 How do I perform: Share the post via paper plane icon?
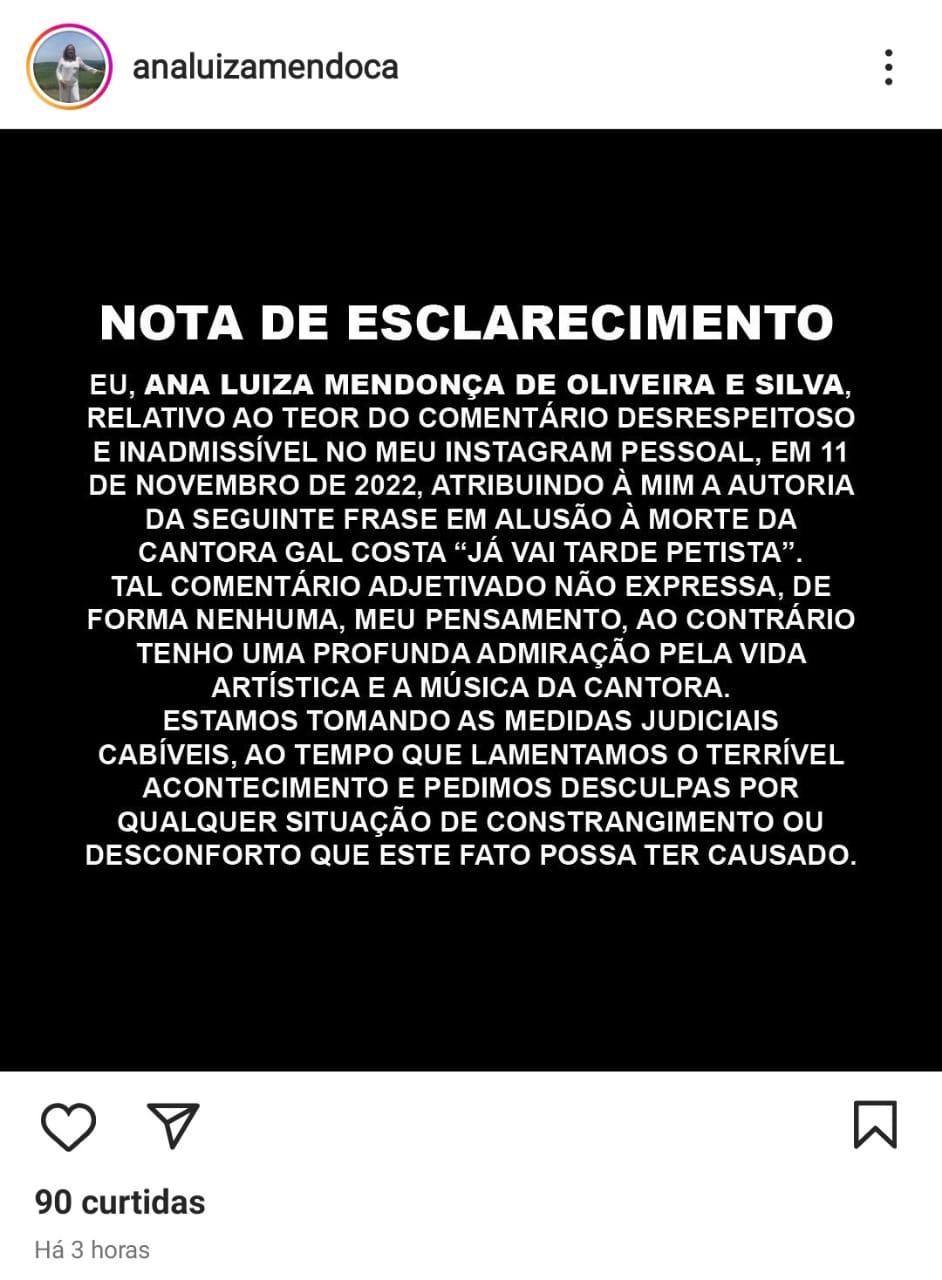pos(173,1126)
